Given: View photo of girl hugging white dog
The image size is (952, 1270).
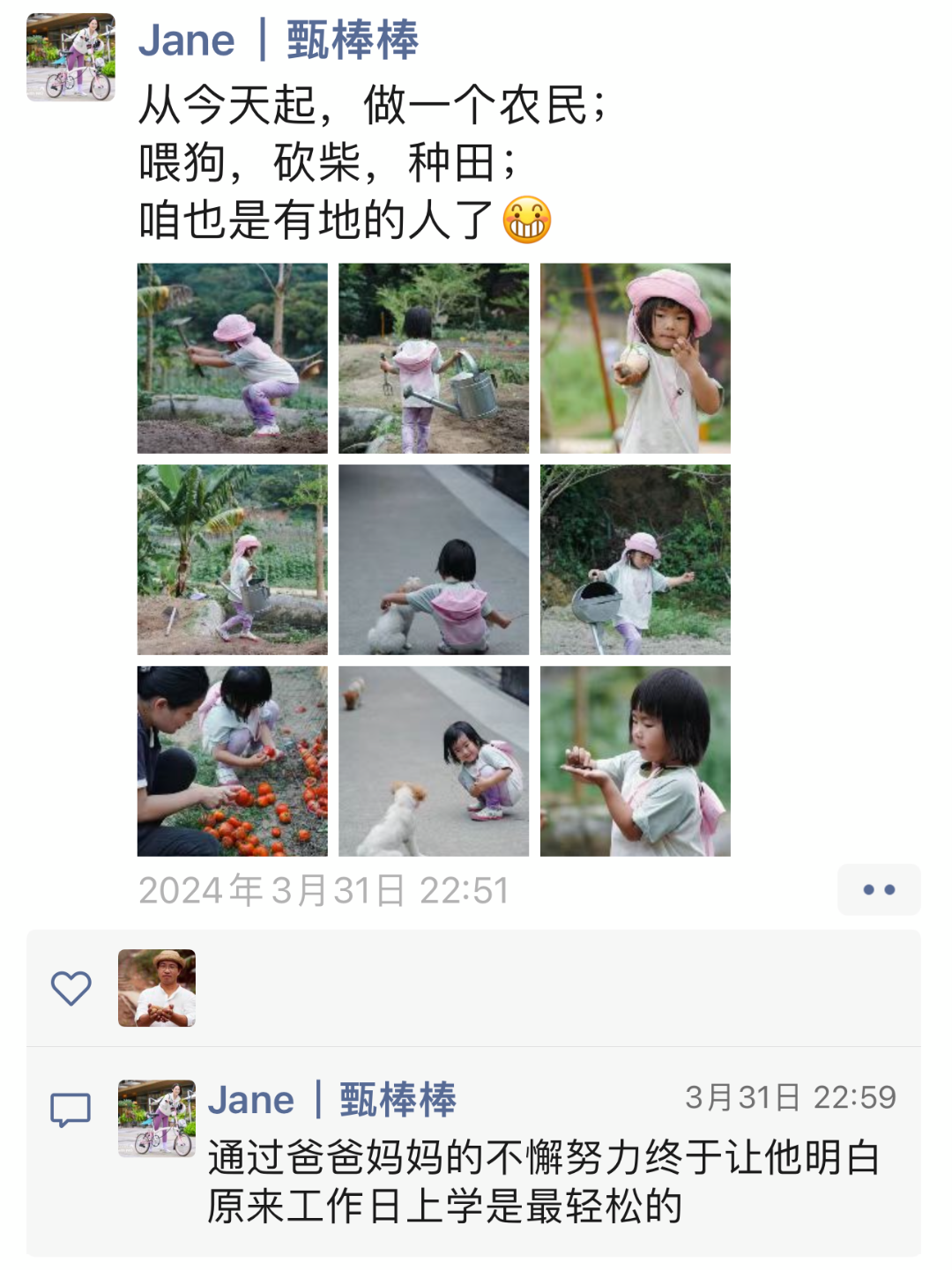Looking at the screenshot, I should 434,560.
